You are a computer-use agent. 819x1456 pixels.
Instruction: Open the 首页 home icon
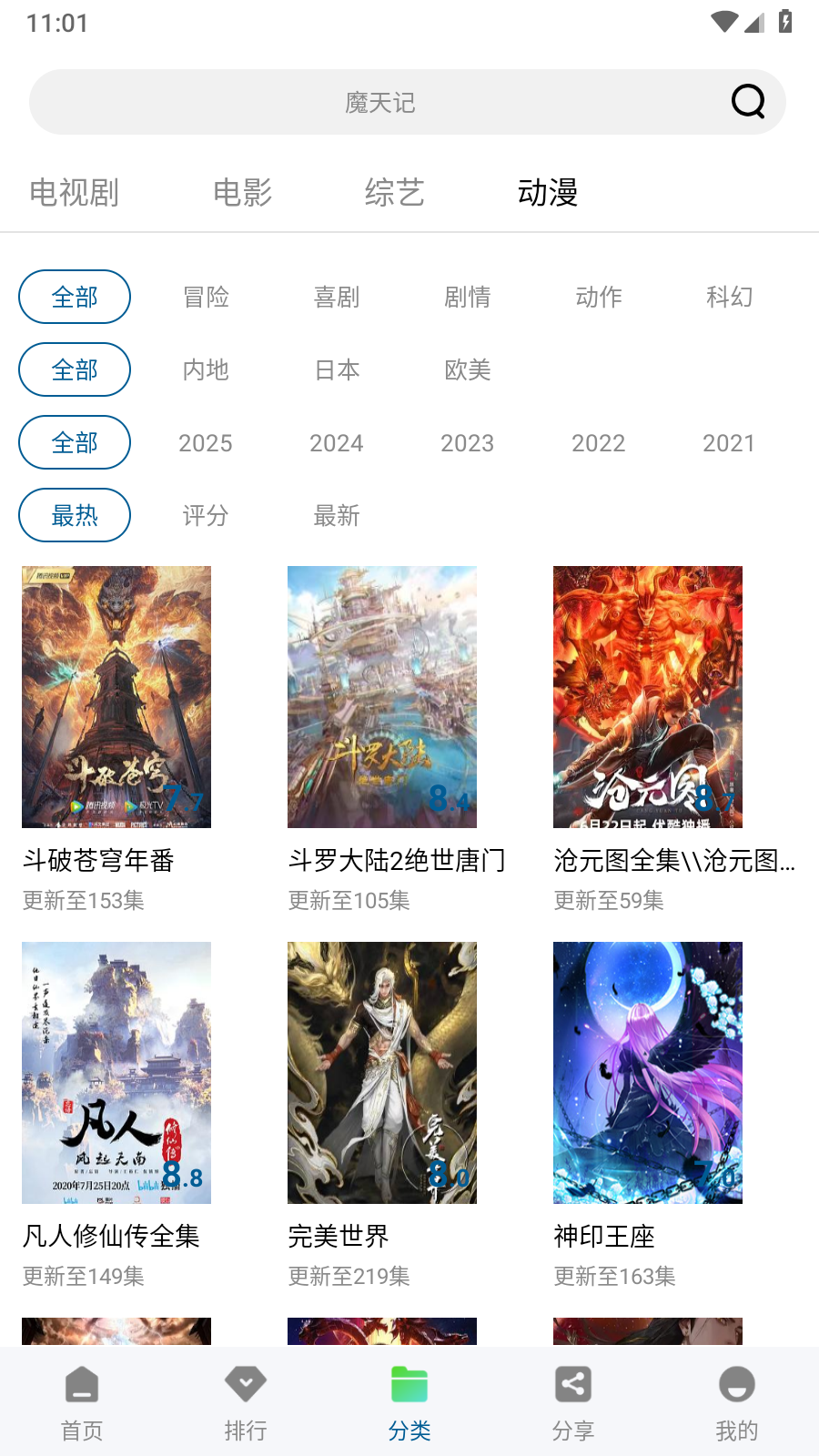82,1385
